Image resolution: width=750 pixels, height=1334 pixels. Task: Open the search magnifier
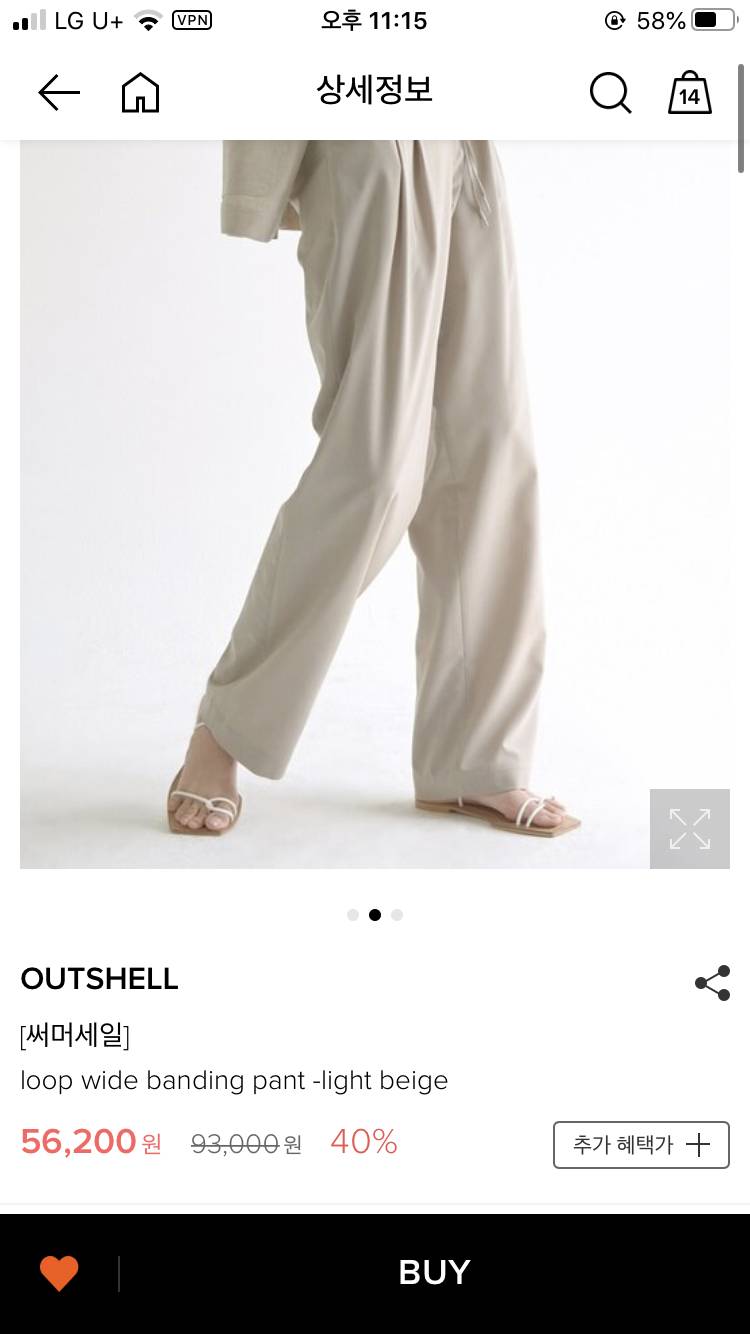point(610,93)
